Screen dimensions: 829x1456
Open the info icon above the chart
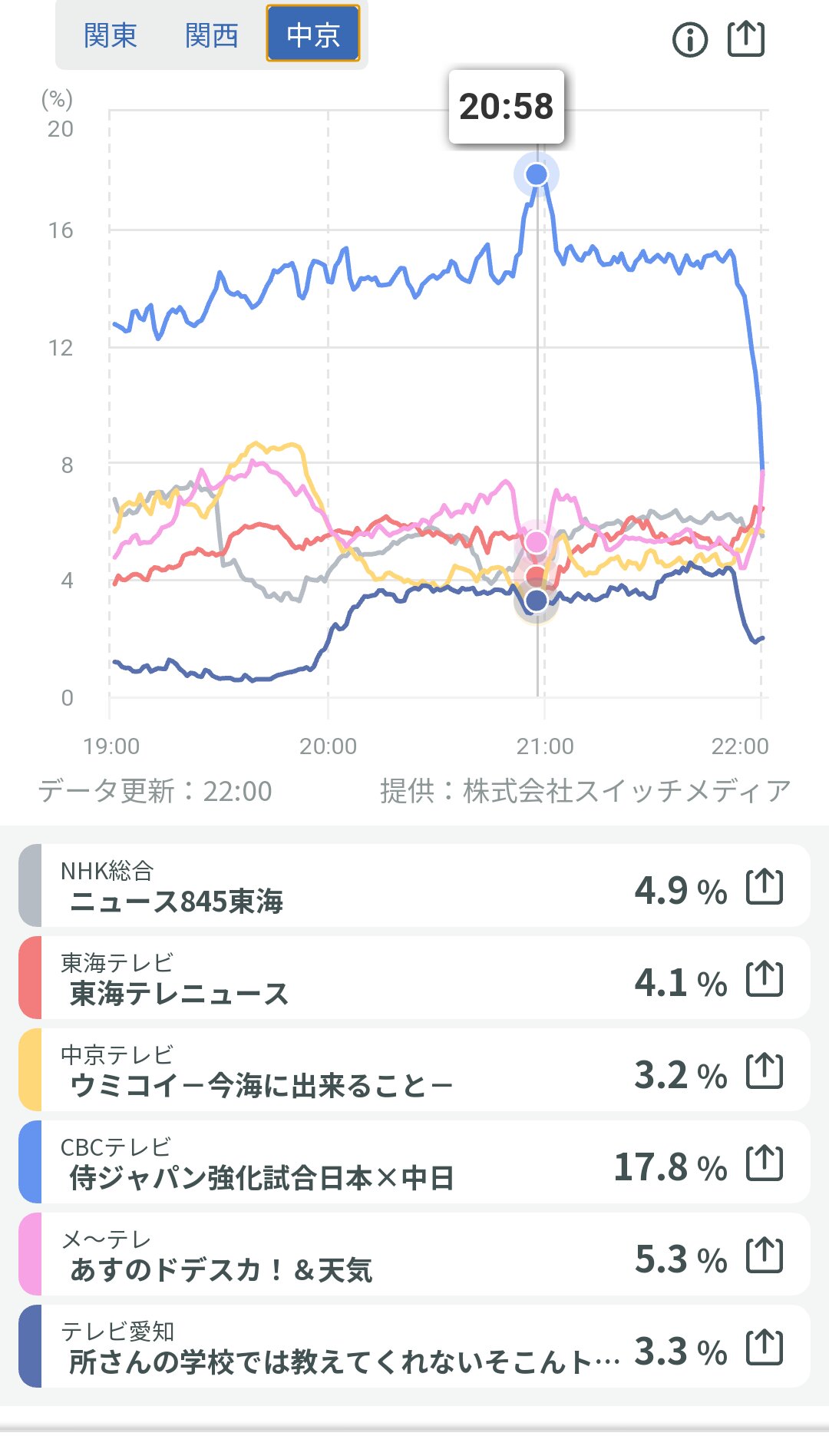click(x=689, y=39)
